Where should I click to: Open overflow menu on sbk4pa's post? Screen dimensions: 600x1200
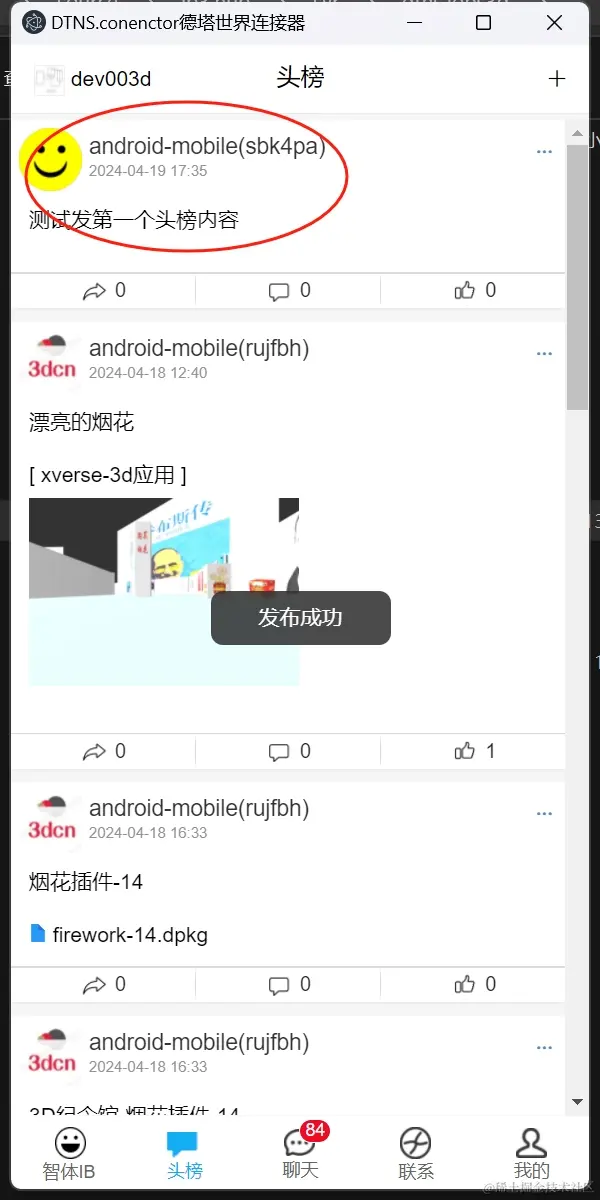[544, 152]
